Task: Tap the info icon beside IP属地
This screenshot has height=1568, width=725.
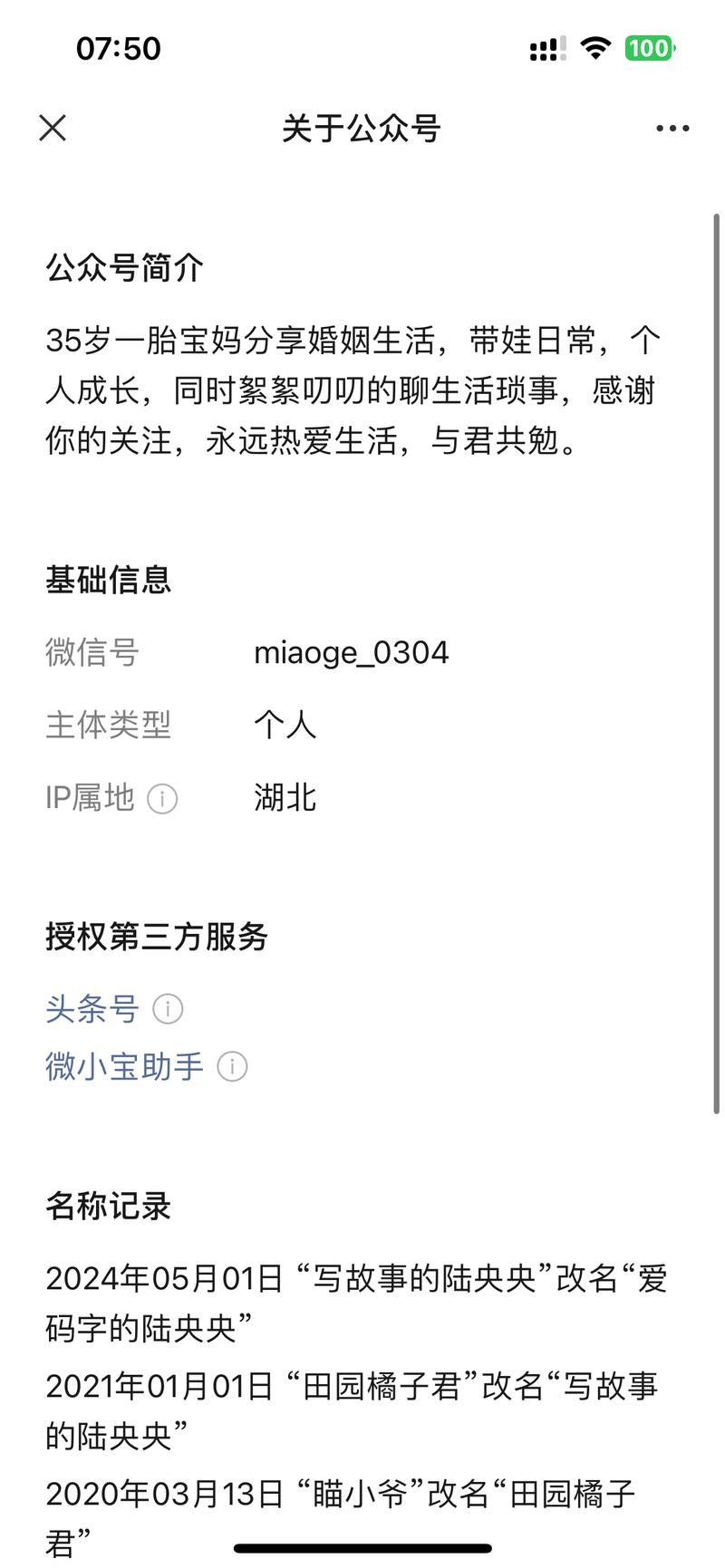Action: (x=162, y=799)
